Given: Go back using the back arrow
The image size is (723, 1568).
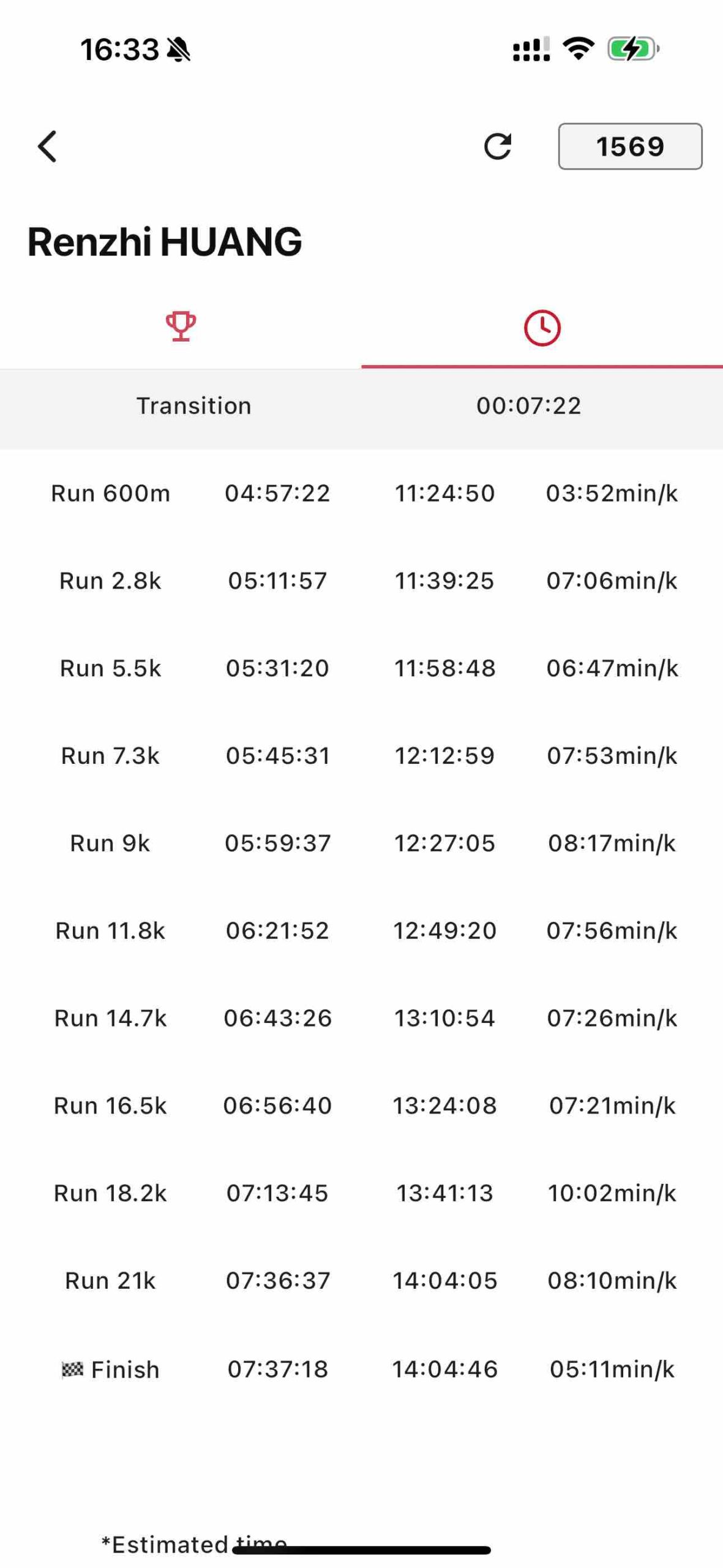Looking at the screenshot, I should pyautogui.click(x=47, y=146).
